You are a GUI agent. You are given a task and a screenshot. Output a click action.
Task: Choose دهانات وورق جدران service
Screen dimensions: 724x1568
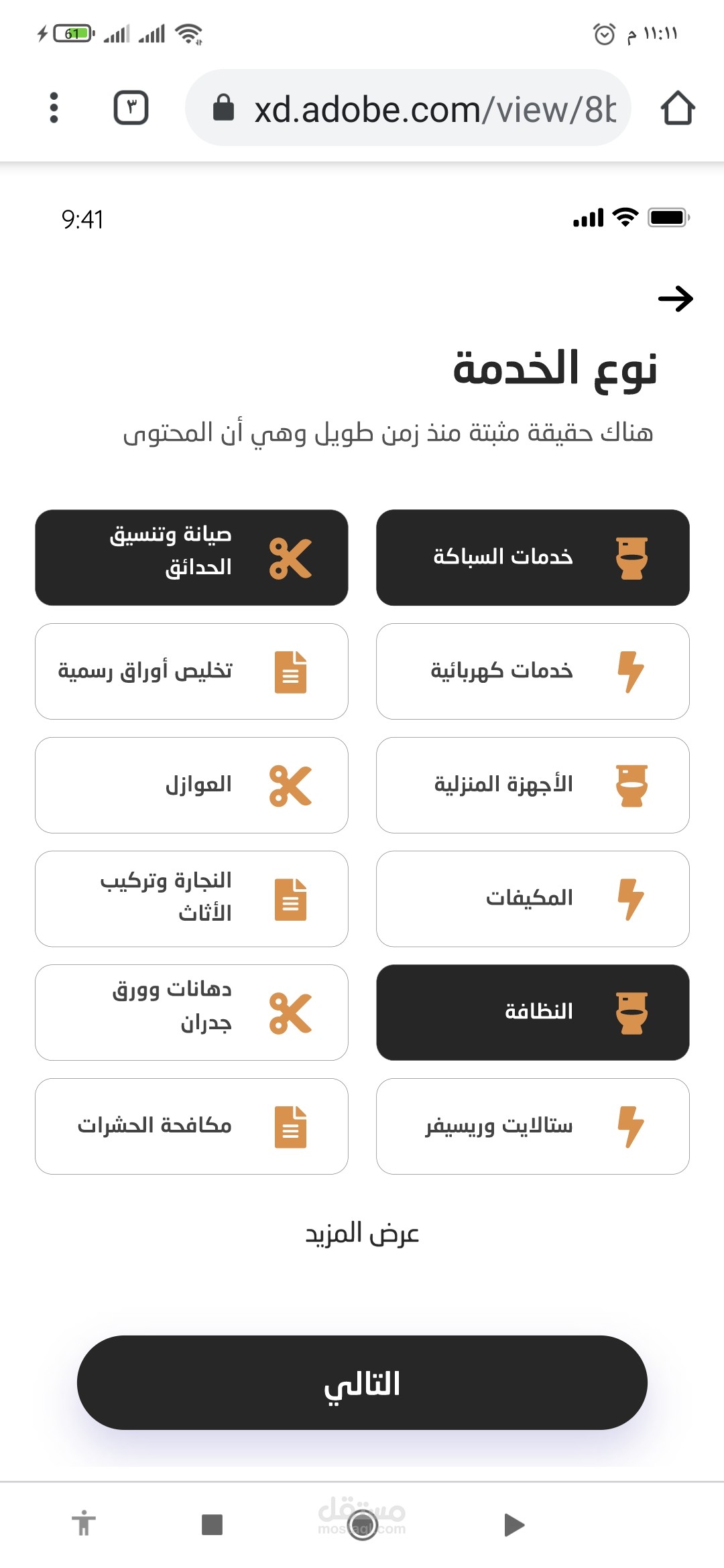192,1012
